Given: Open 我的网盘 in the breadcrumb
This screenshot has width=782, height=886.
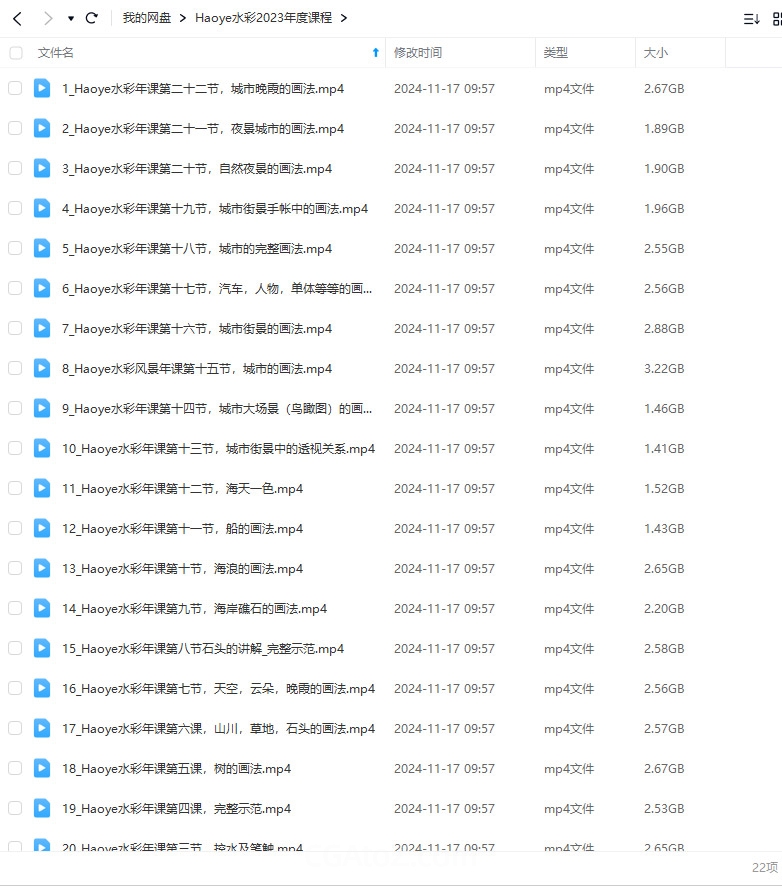Looking at the screenshot, I should pyautogui.click(x=147, y=18).
